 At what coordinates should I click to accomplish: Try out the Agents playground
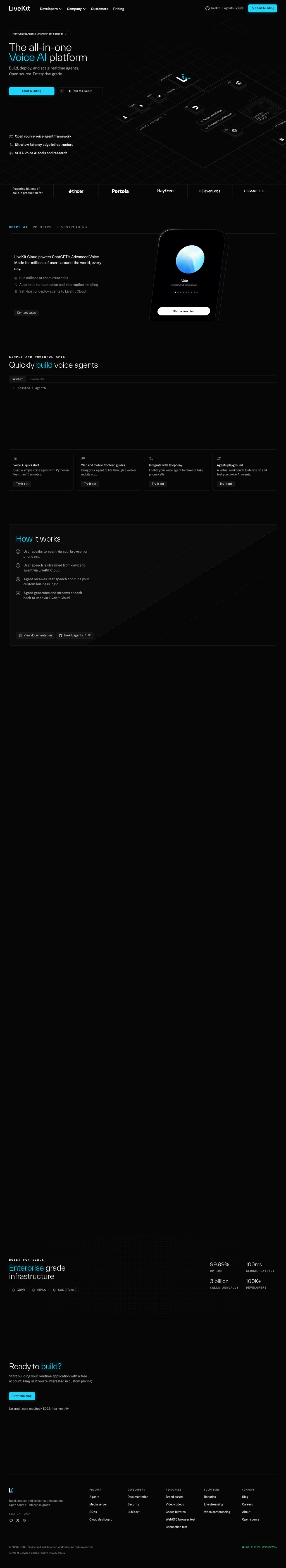[226, 484]
